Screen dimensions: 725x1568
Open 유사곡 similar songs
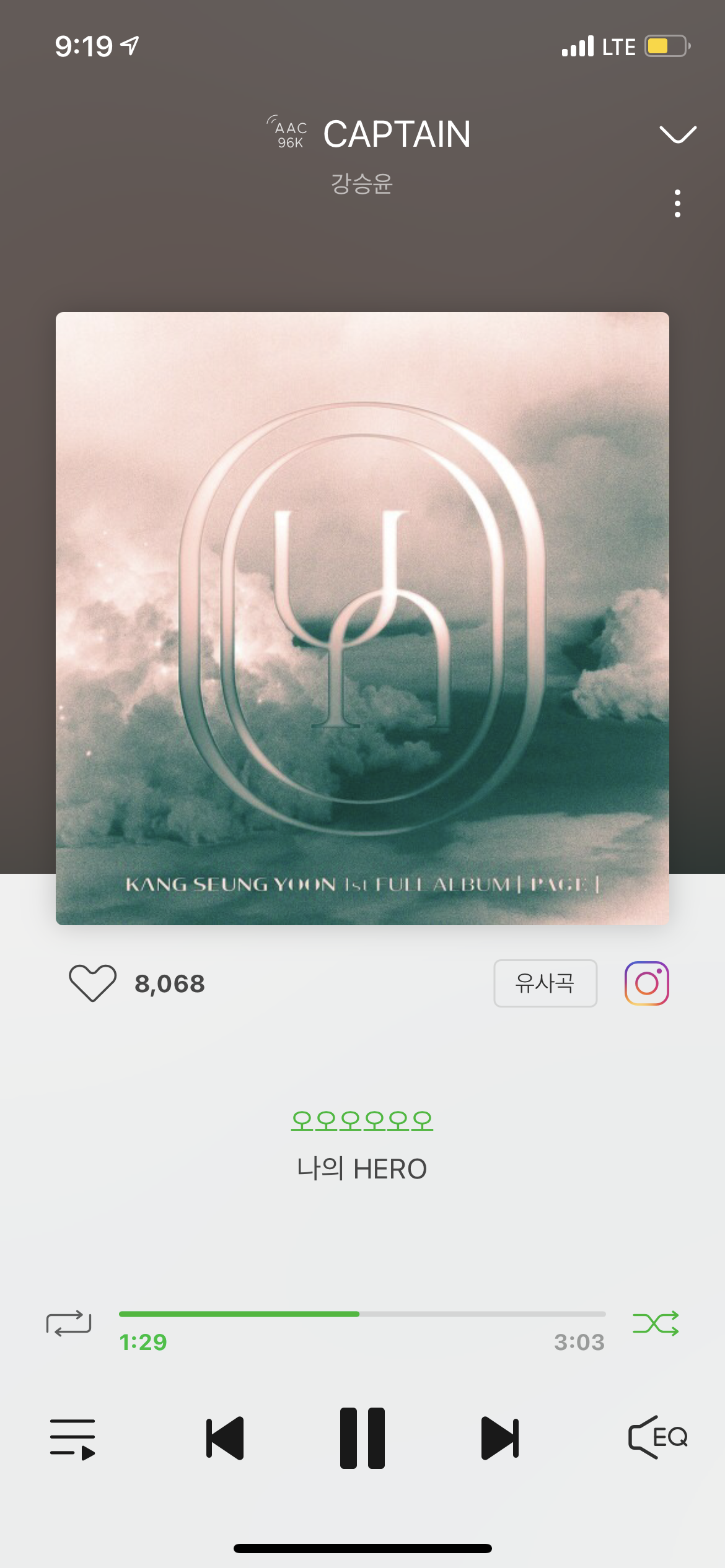pos(545,983)
